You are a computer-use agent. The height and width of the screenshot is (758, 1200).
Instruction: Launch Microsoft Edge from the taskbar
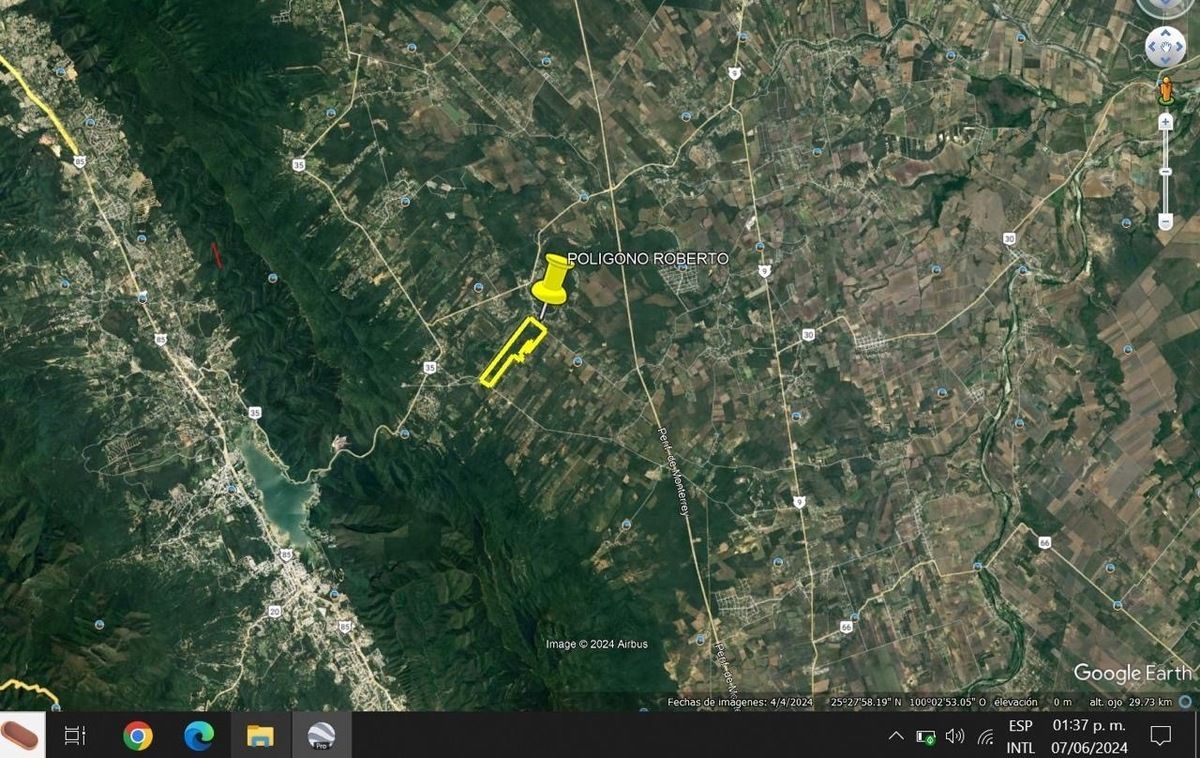coord(199,736)
